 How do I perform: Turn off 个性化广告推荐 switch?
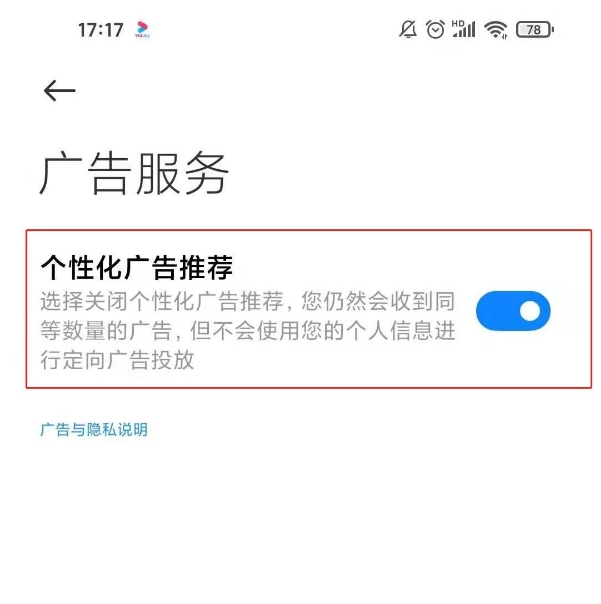pyautogui.click(x=513, y=311)
